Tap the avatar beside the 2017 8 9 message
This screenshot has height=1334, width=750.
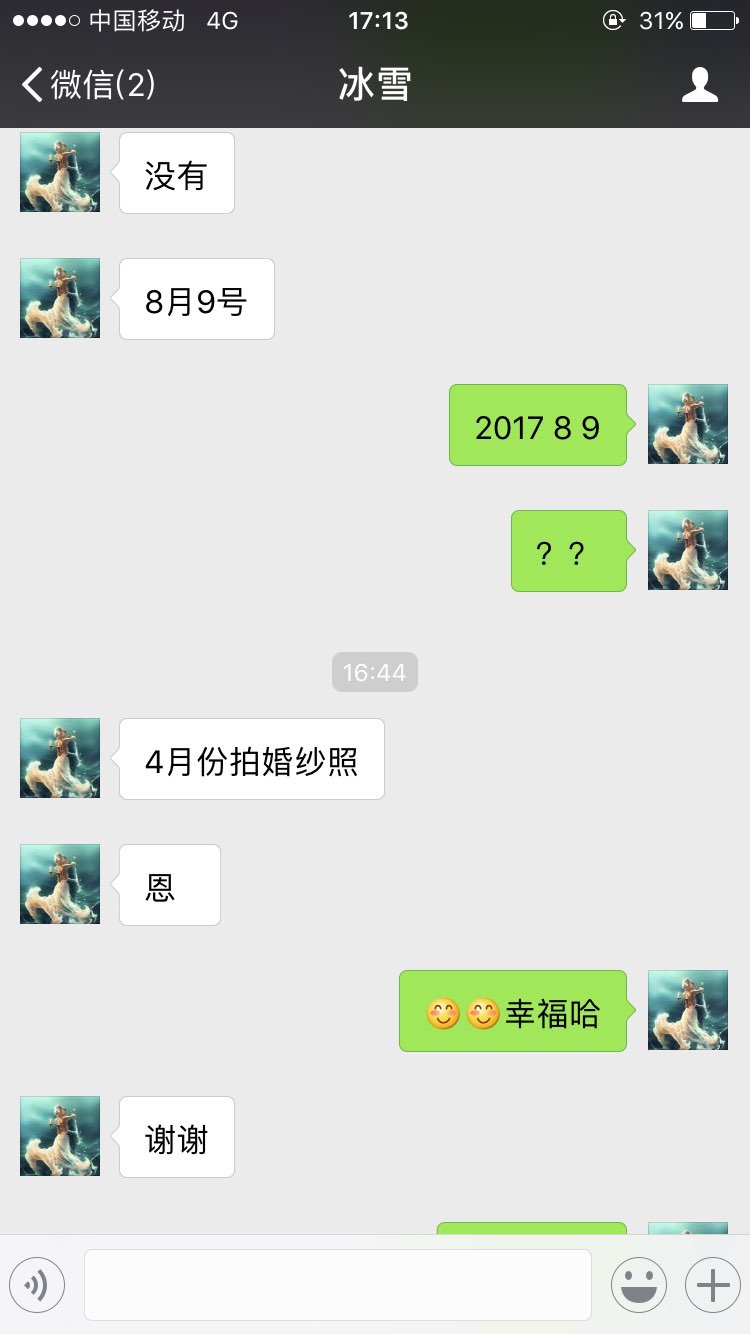coord(688,424)
